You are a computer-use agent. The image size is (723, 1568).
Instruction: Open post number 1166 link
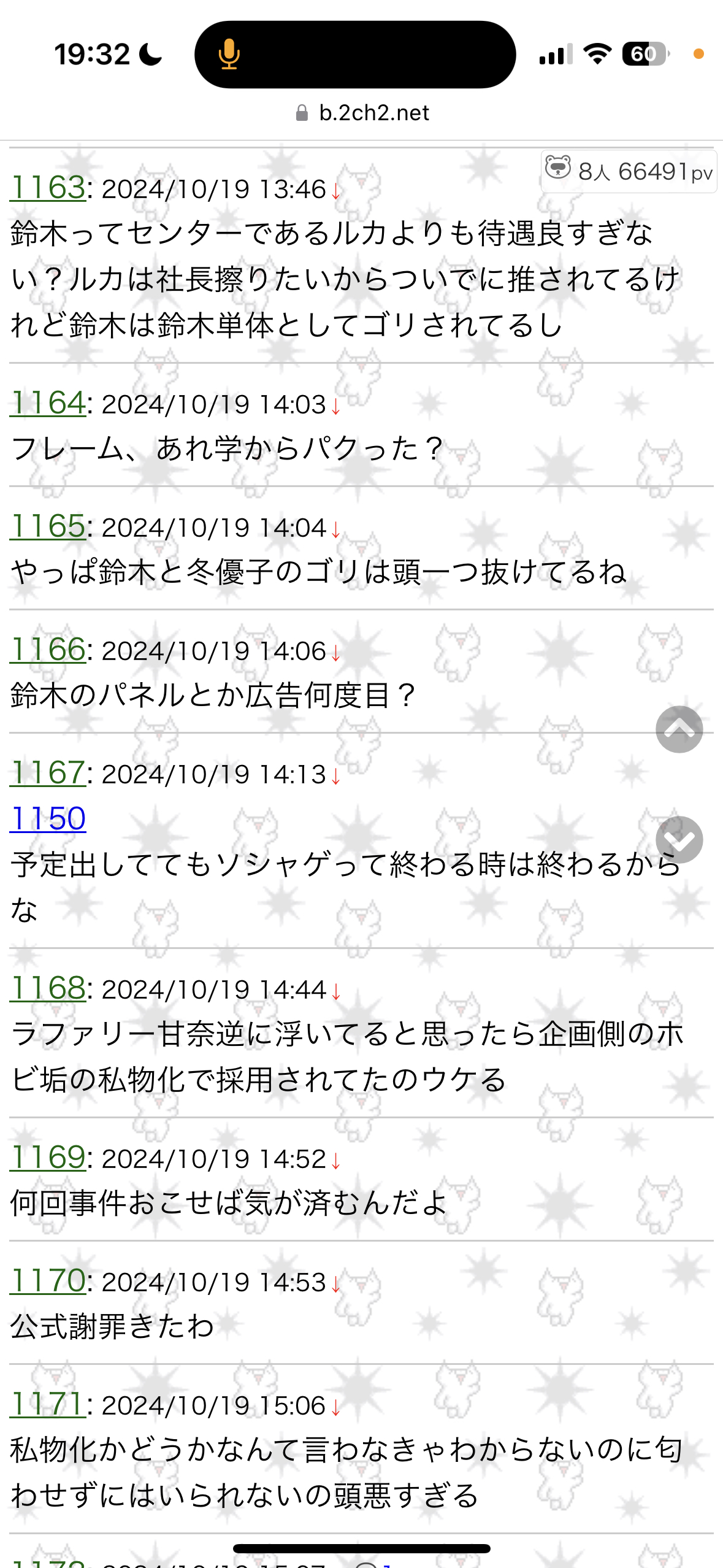point(47,650)
